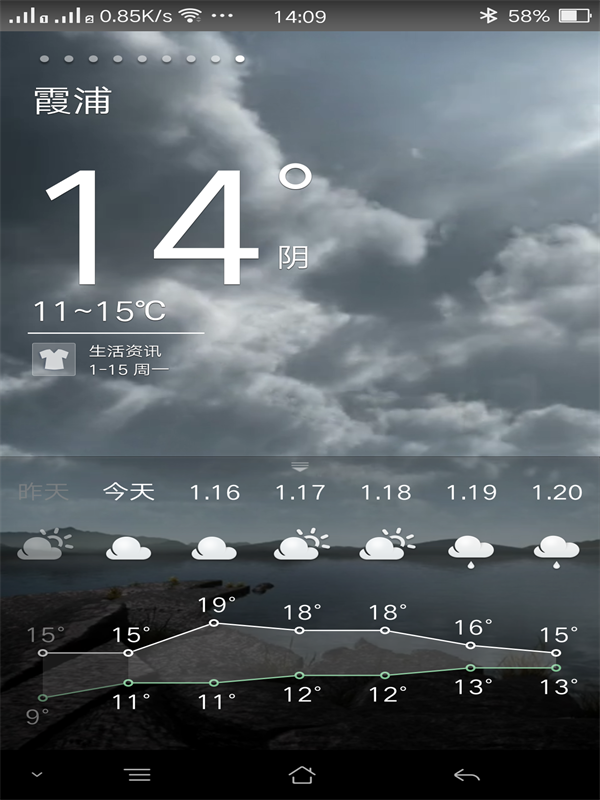This screenshot has width=600, height=800.
Task: Go back with the system back arrow
Action: pyautogui.click(x=466, y=775)
